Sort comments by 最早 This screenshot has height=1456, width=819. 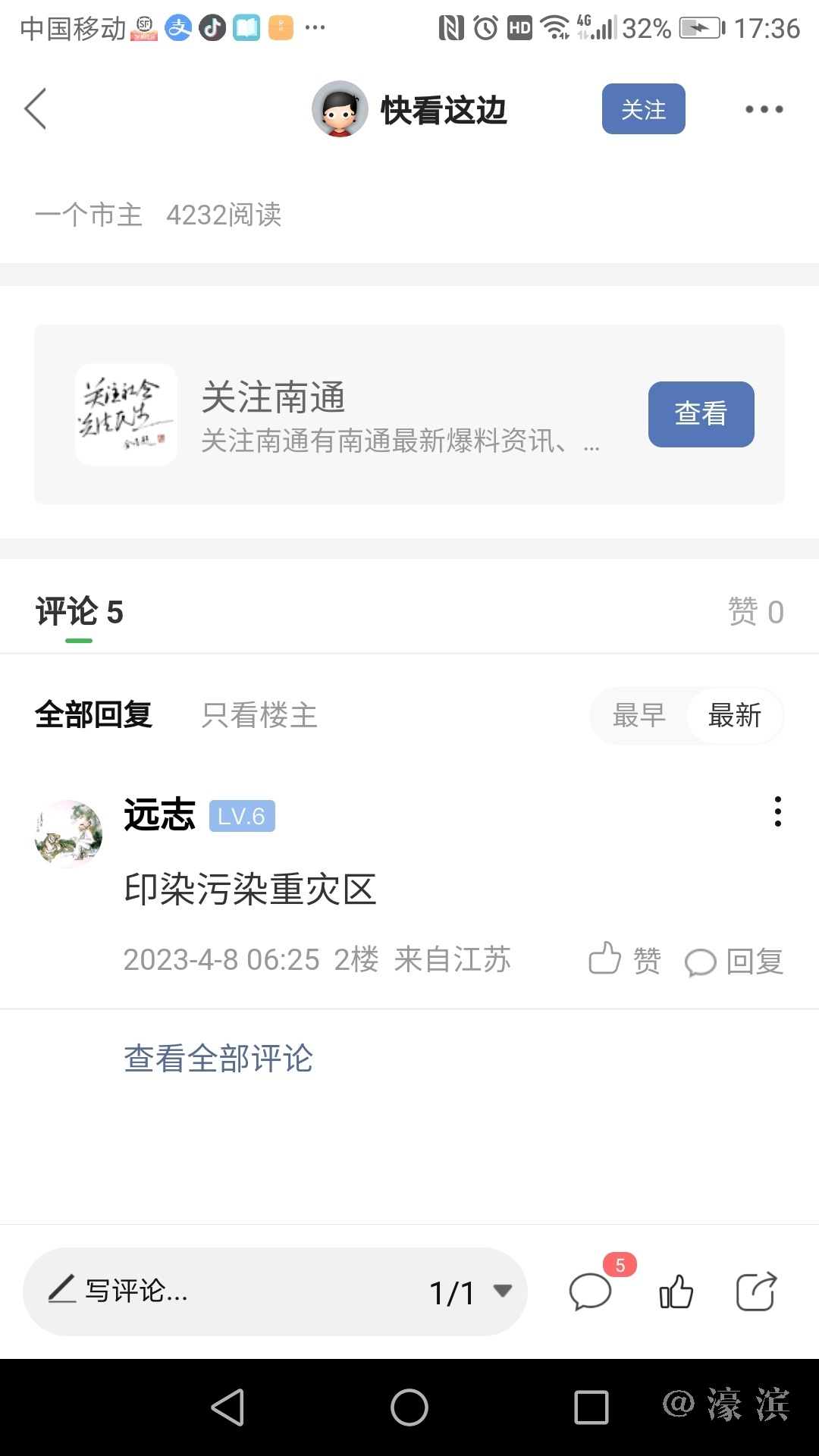(x=639, y=715)
